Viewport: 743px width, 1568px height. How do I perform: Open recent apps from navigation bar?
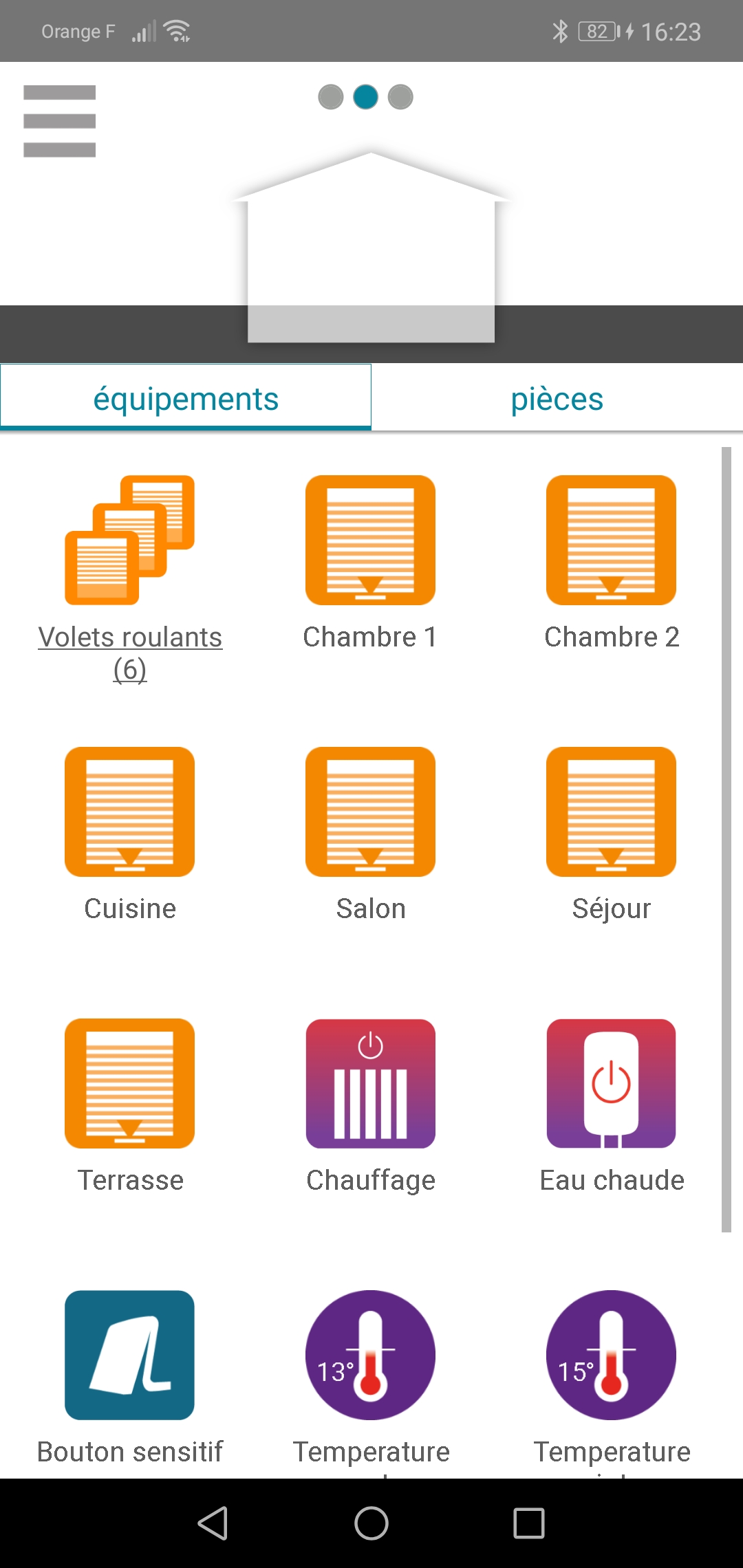[x=529, y=1523]
